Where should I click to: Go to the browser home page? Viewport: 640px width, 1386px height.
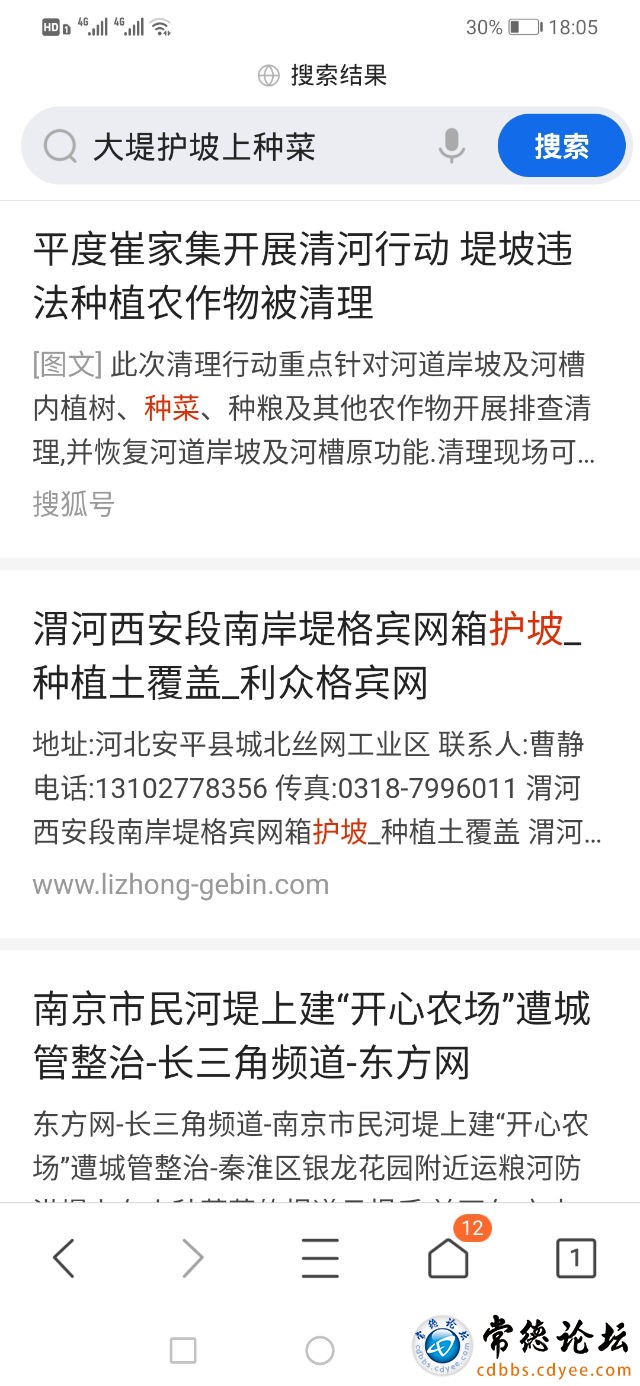[448, 1258]
